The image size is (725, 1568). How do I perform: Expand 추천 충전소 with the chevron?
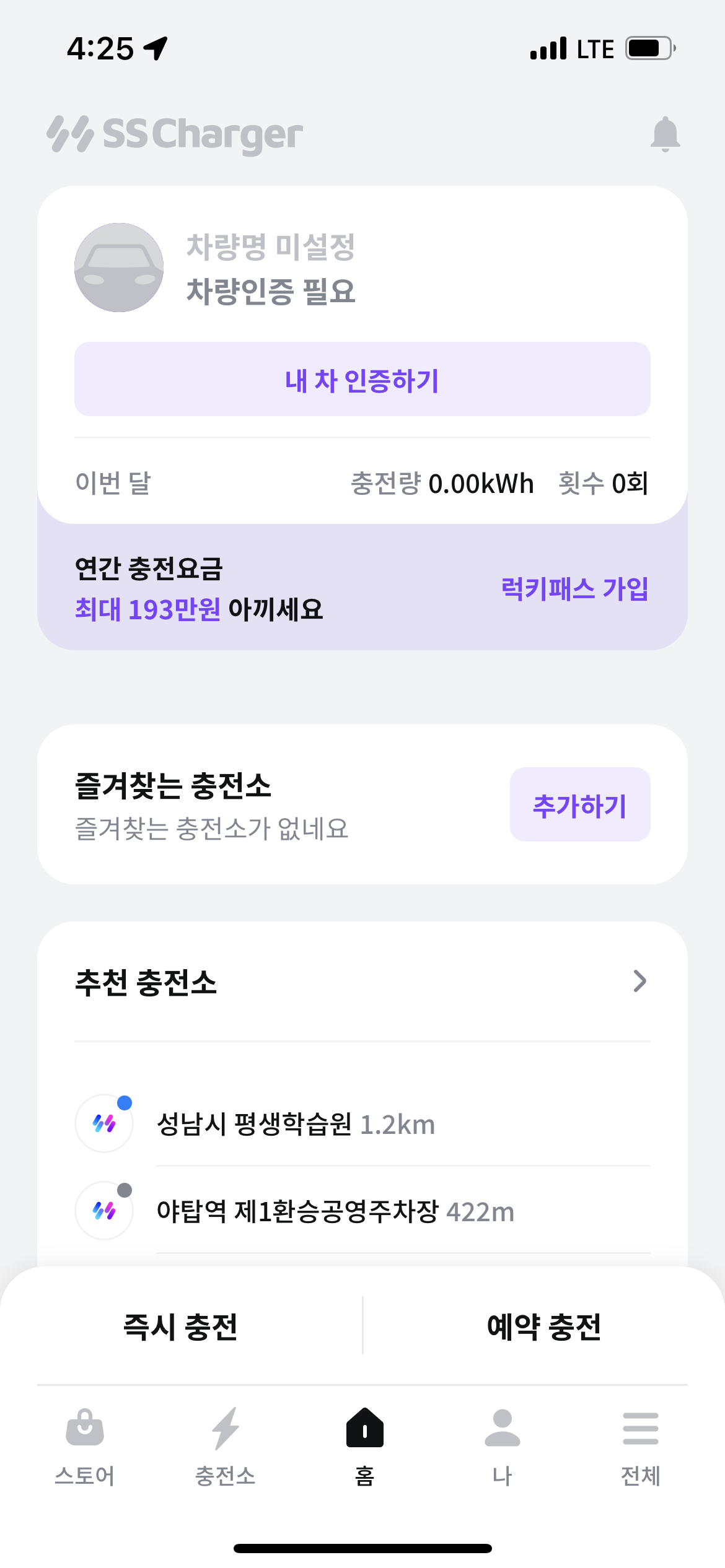(640, 981)
